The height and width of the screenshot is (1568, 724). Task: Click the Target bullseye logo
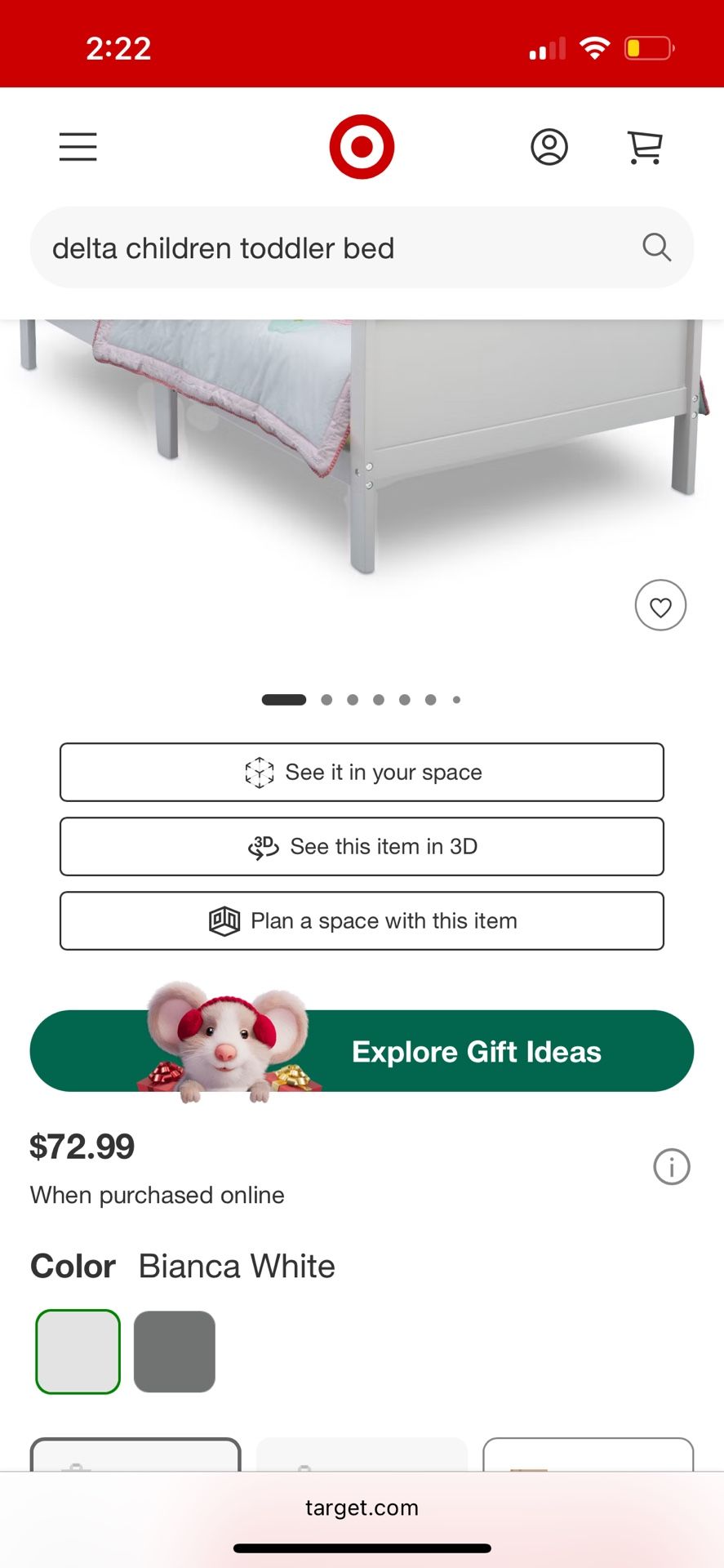362,145
